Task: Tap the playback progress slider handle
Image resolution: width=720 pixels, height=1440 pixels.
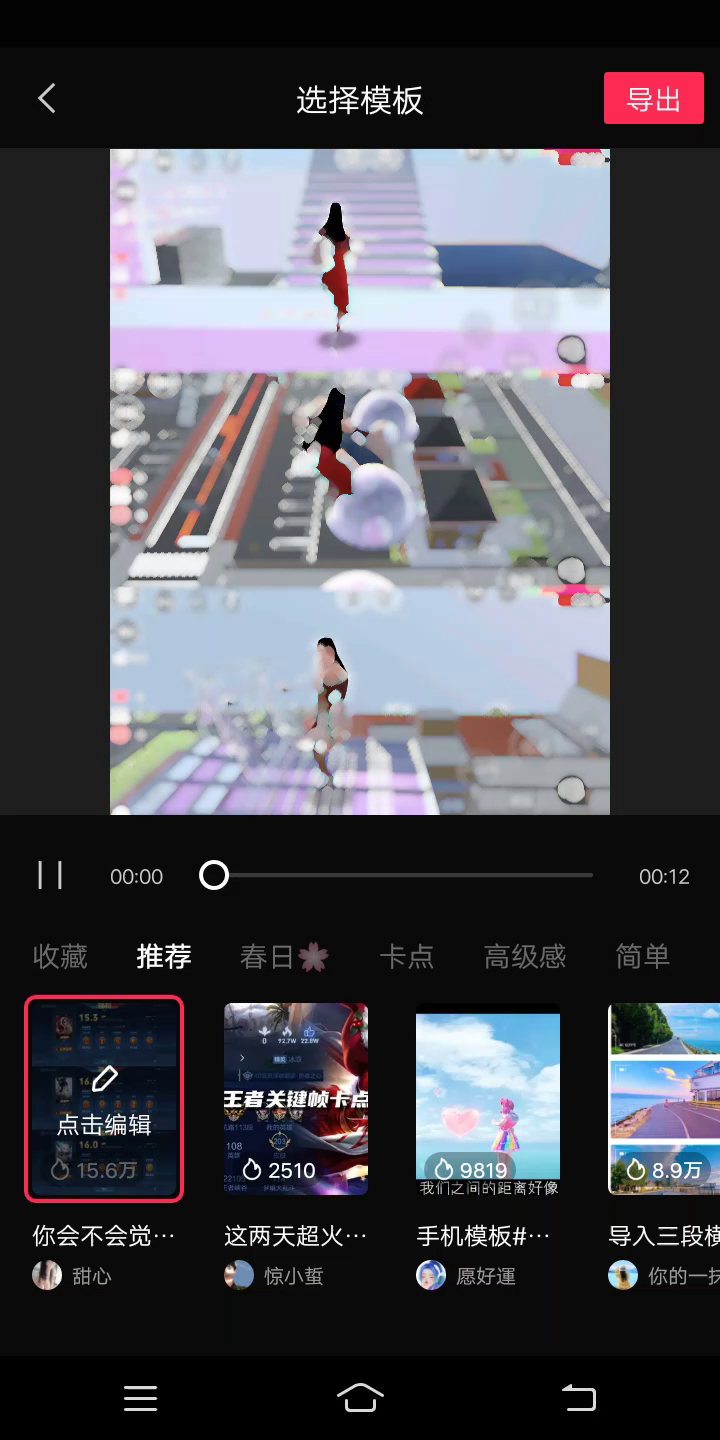Action: (x=214, y=876)
